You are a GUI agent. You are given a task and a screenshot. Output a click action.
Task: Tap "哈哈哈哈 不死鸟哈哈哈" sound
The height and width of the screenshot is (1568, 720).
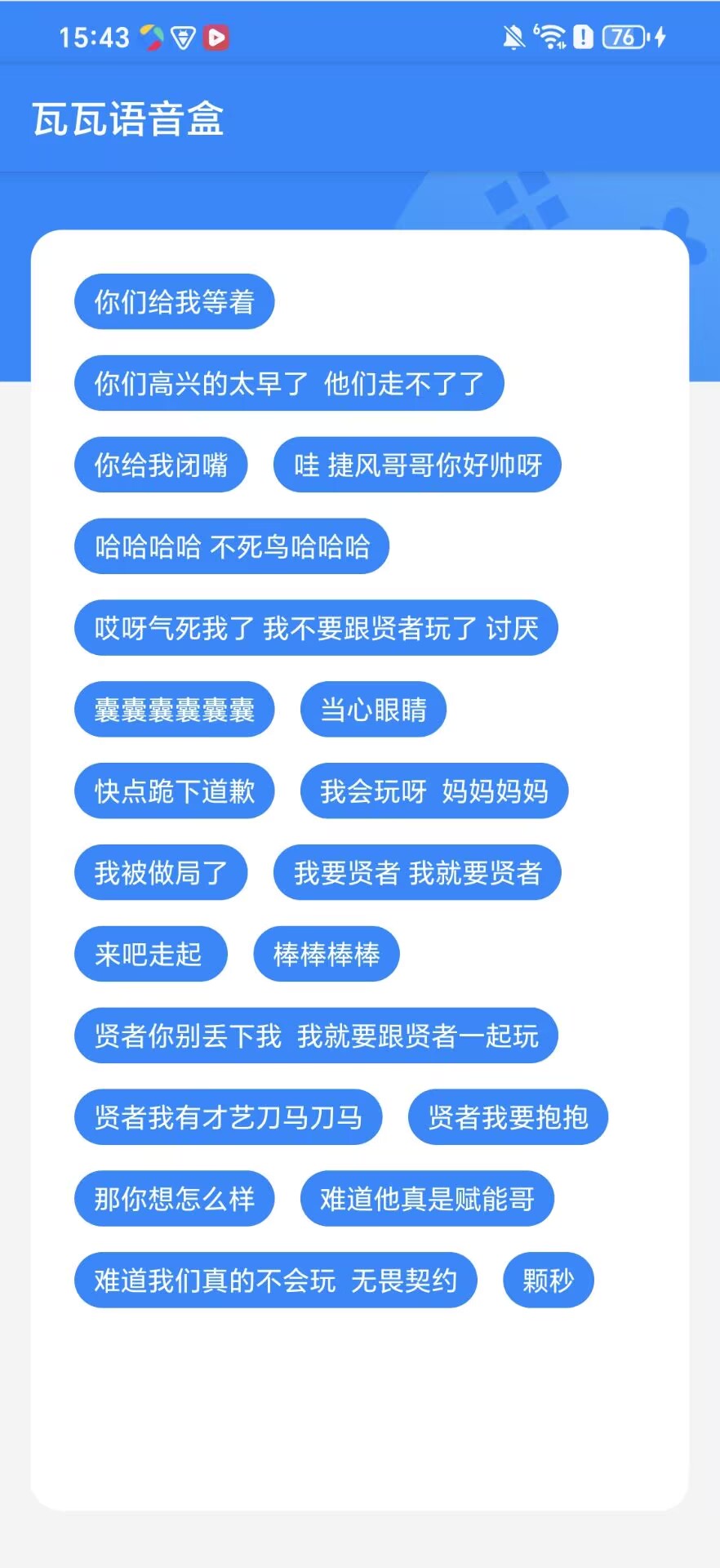click(231, 546)
